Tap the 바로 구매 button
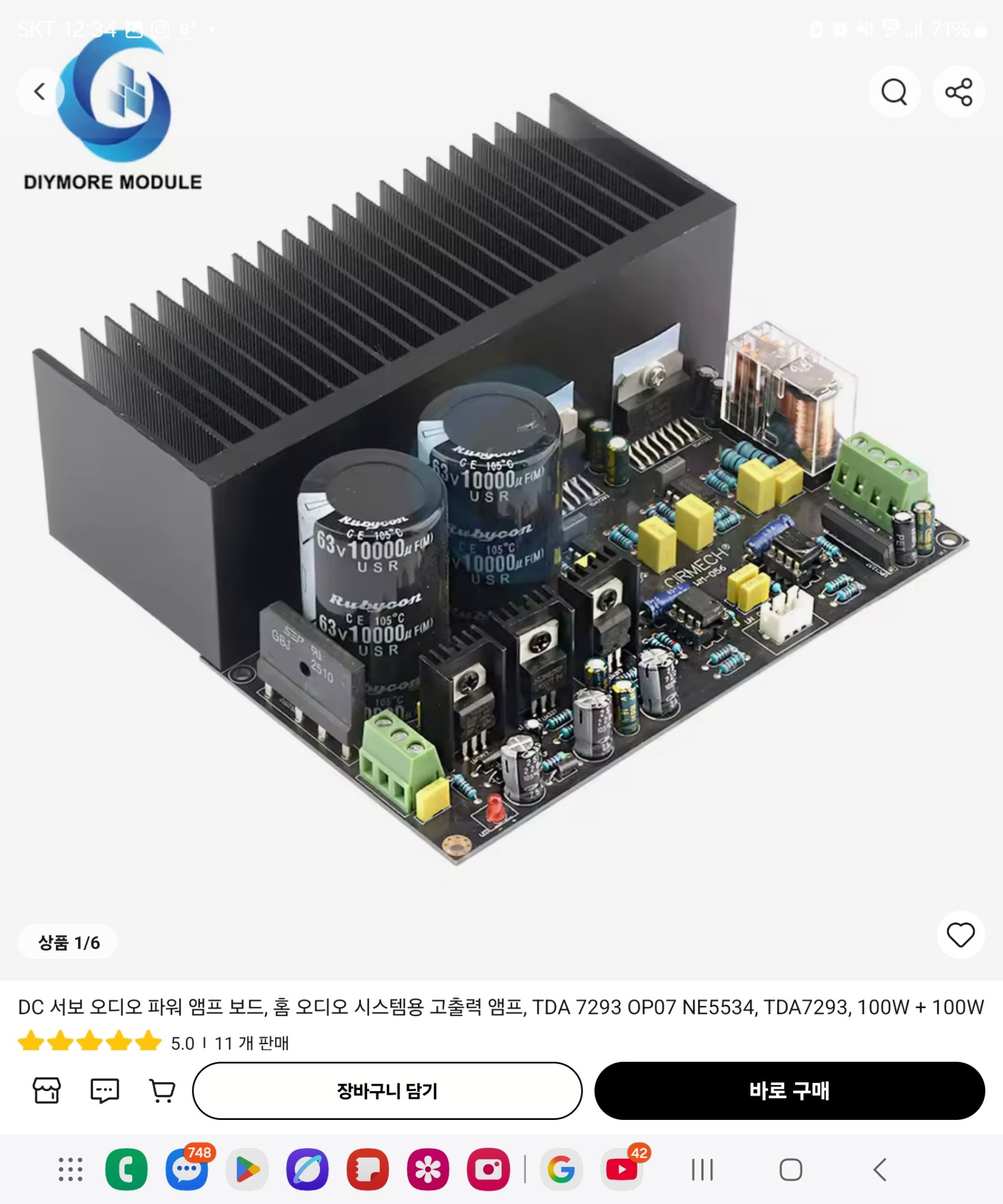 point(789,1091)
